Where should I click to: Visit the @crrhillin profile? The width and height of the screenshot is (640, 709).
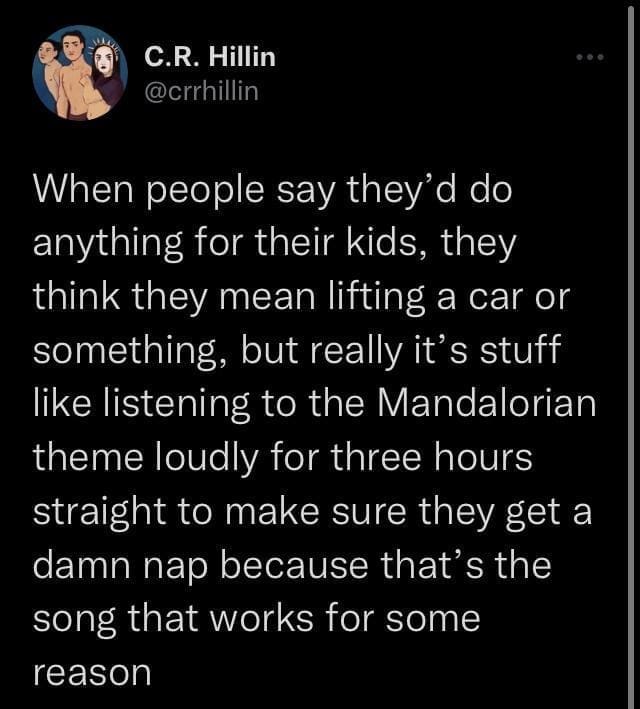tap(202, 91)
